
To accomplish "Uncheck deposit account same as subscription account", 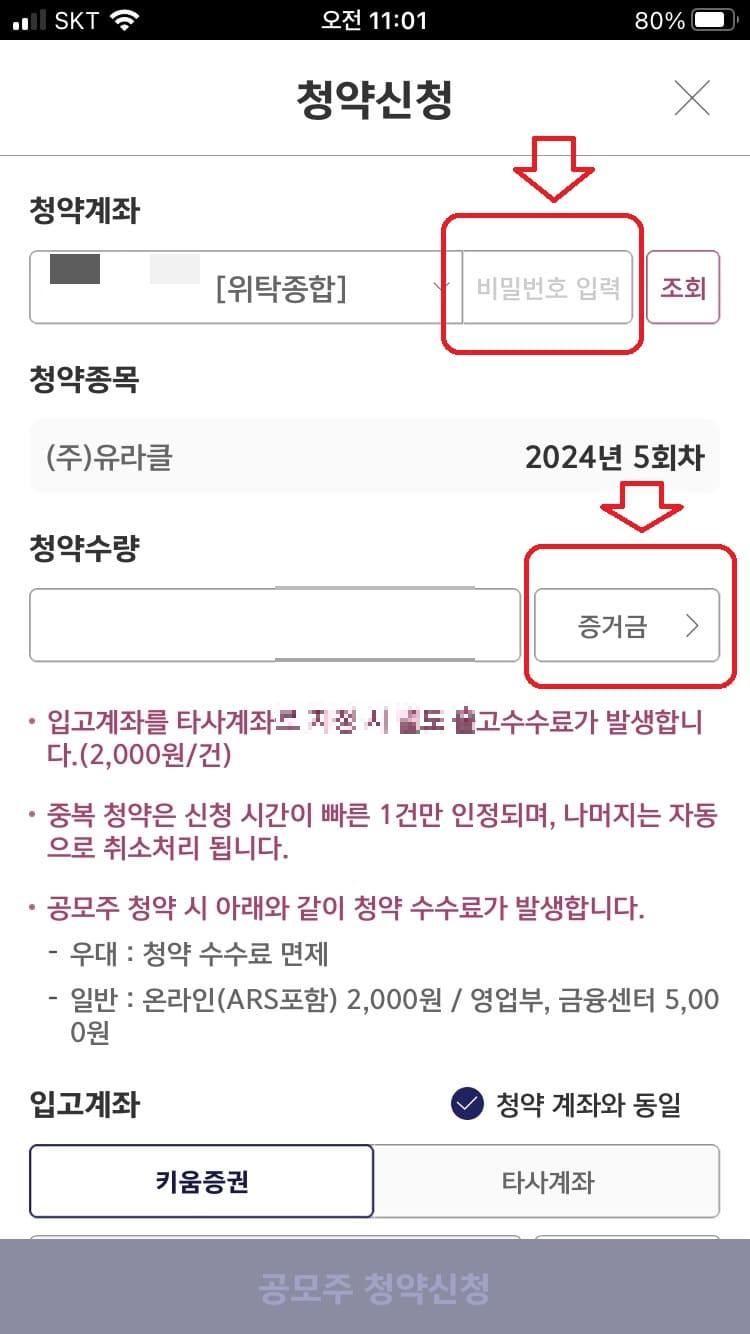I will (466, 1103).
